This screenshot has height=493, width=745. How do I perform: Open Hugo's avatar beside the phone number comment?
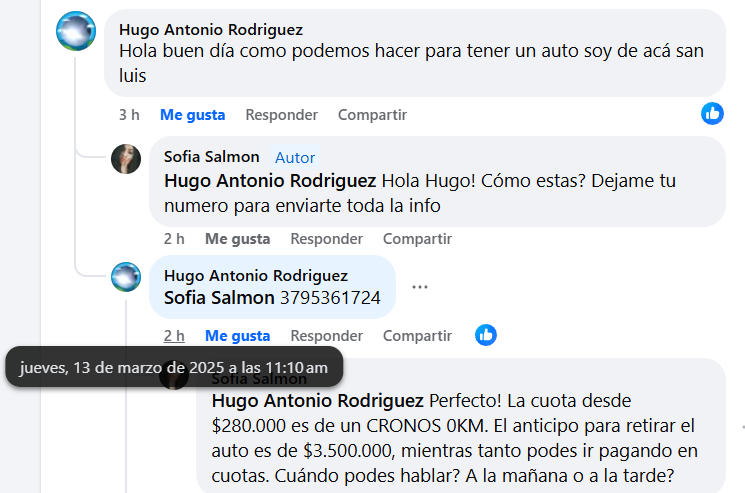click(x=126, y=277)
